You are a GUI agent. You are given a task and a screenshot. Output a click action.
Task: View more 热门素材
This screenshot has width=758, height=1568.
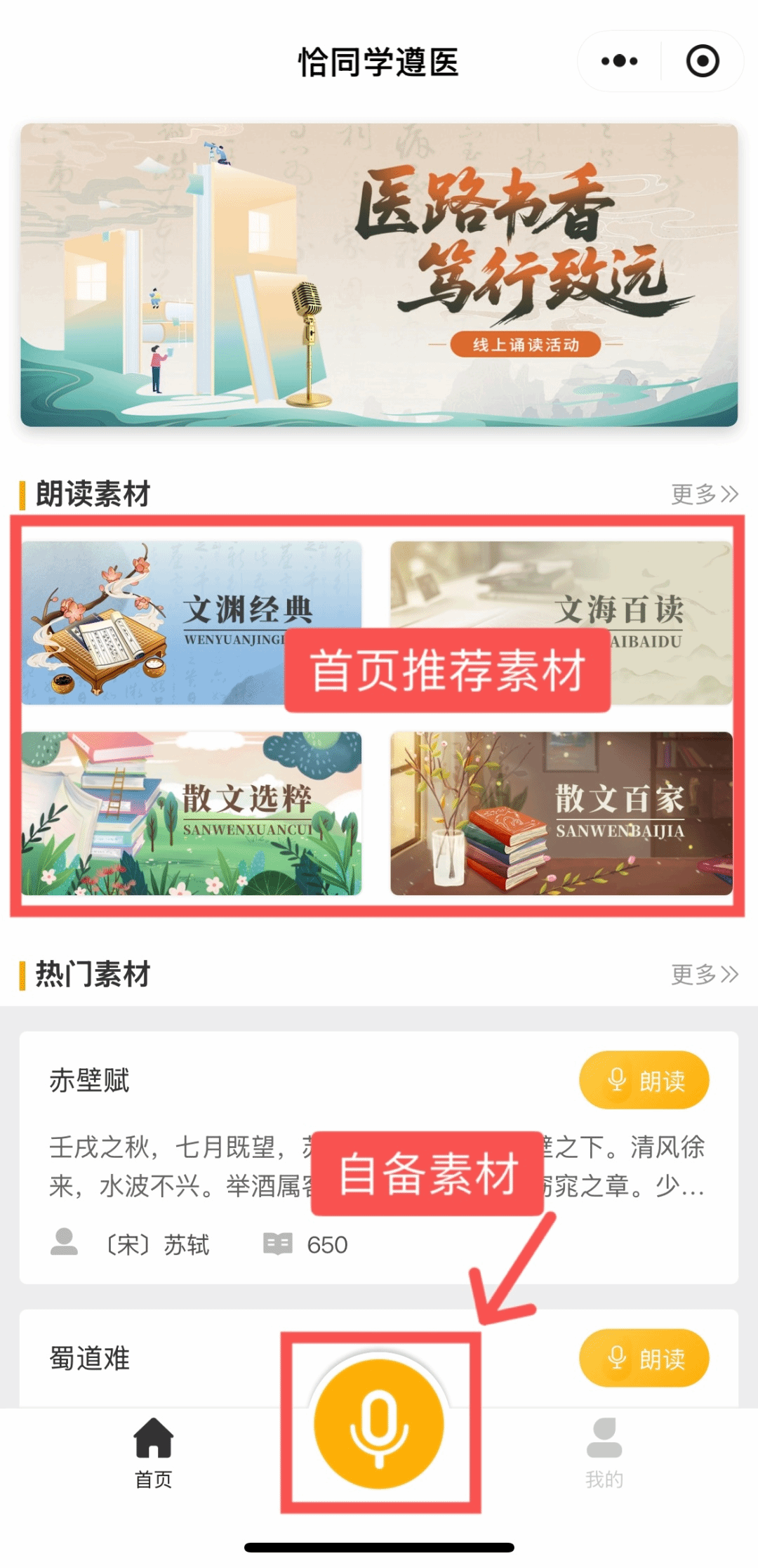click(x=704, y=975)
